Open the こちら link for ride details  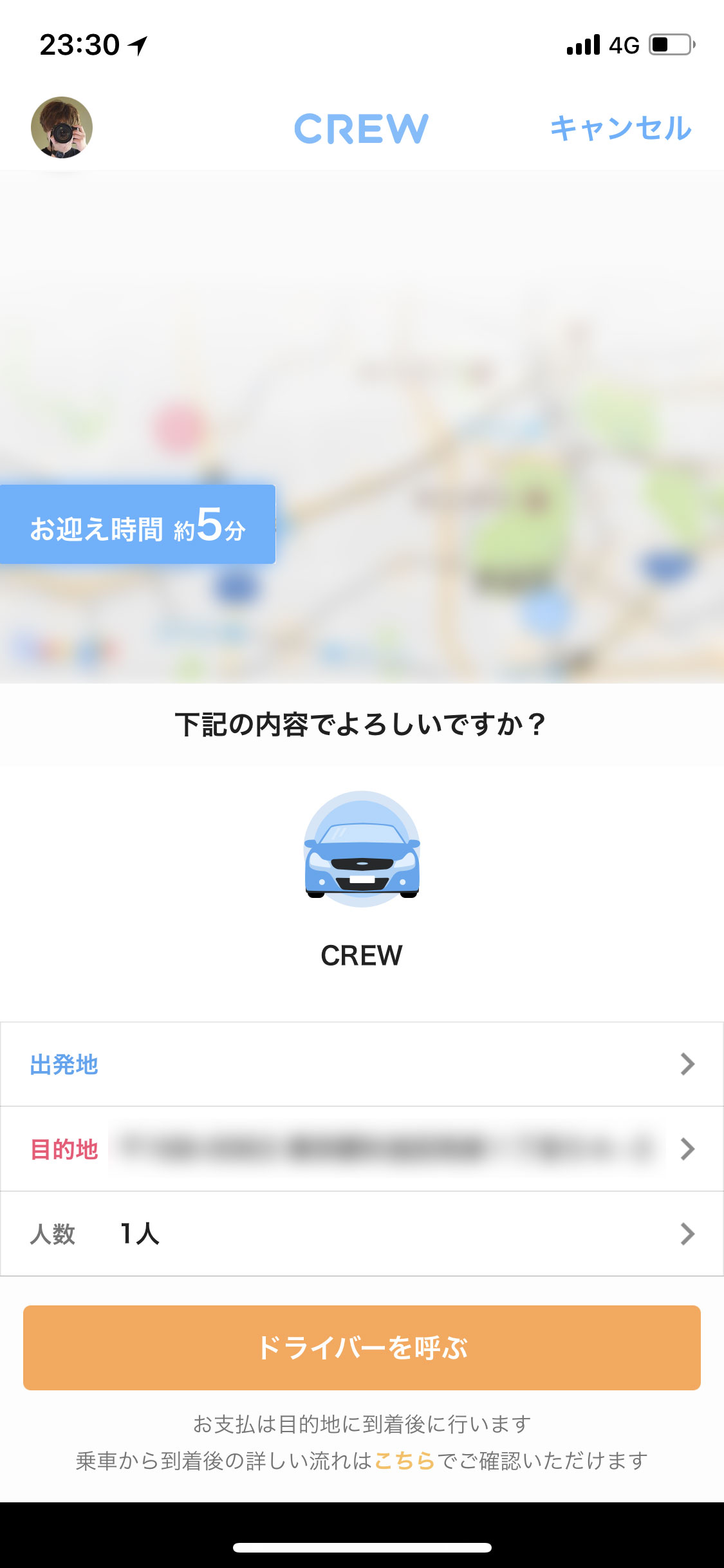tap(405, 1461)
